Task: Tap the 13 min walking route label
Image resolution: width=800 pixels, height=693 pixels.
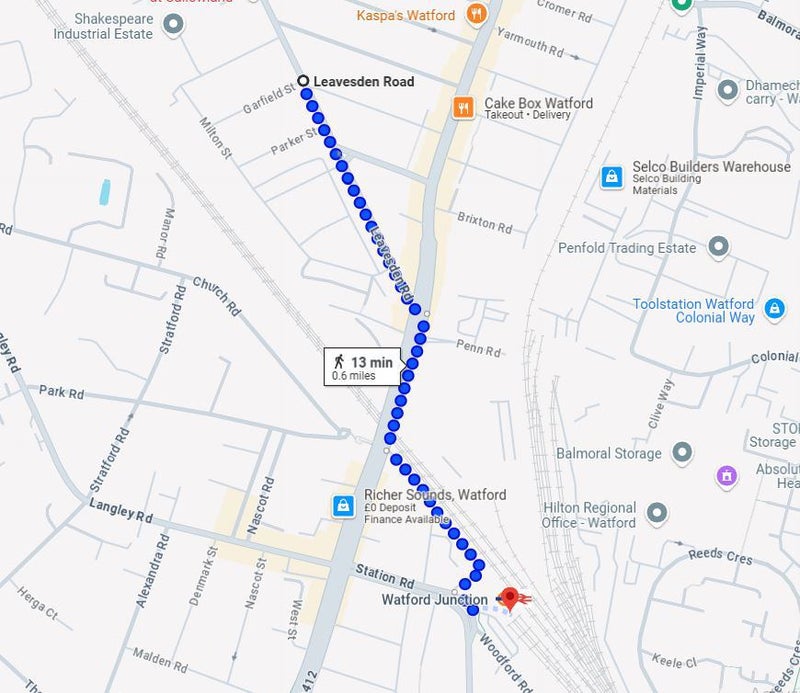Action: coord(362,367)
